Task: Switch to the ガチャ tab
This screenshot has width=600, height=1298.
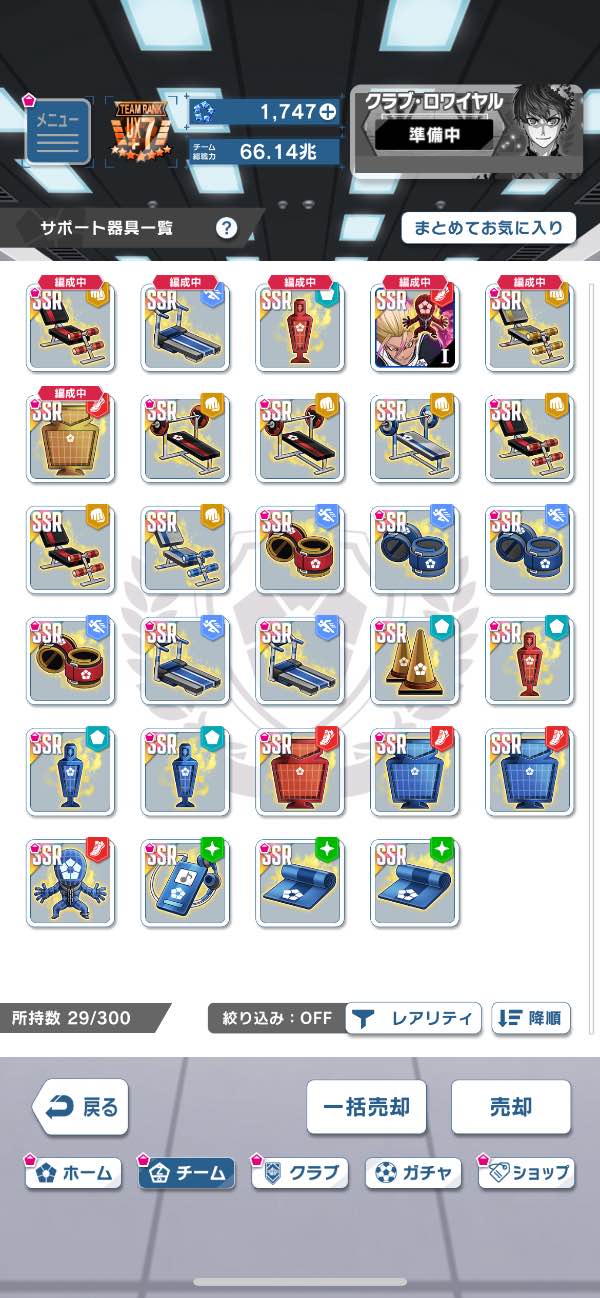Action: [x=413, y=1173]
